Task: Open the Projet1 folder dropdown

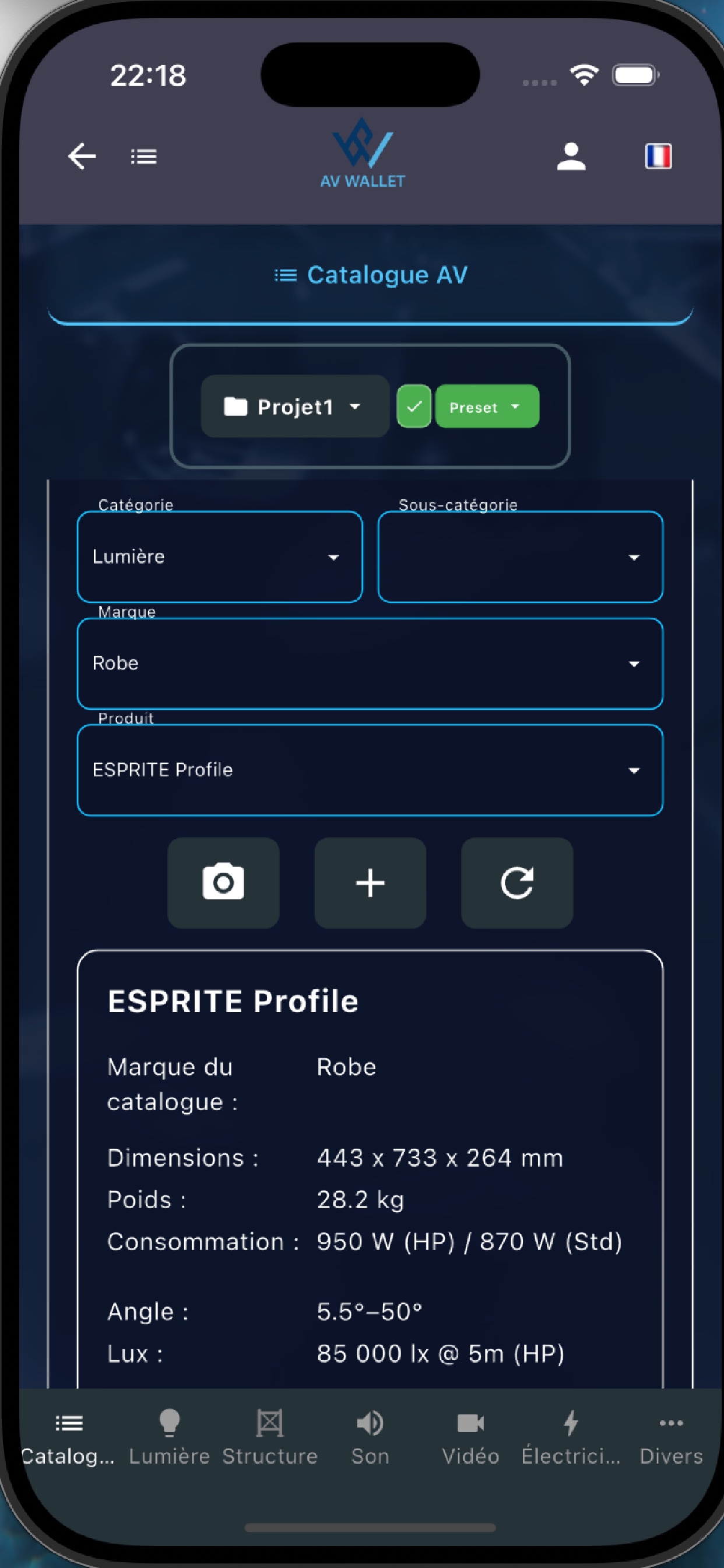Action: pyautogui.click(x=294, y=407)
